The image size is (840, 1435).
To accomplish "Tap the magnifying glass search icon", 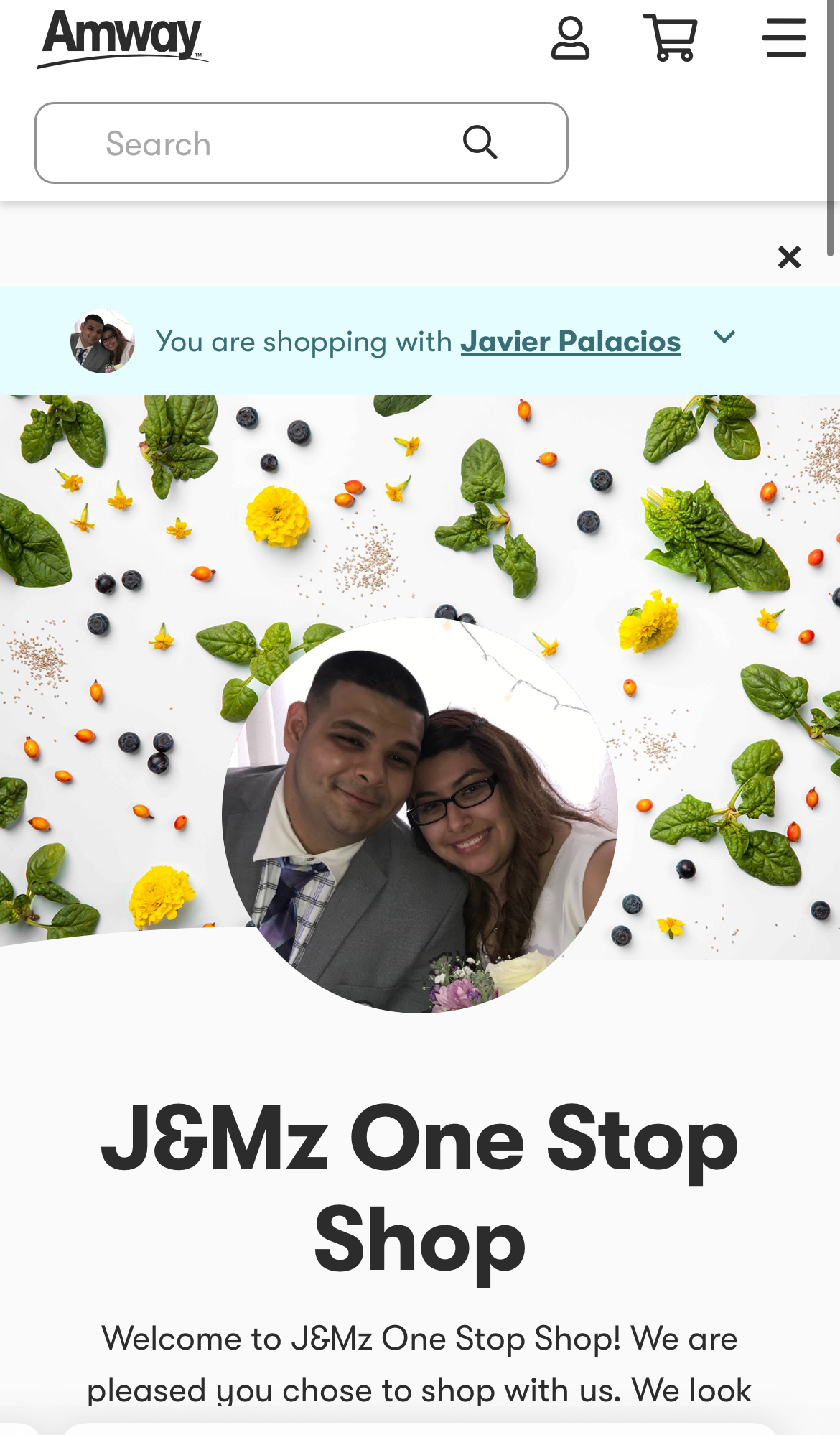I will (x=480, y=142).
